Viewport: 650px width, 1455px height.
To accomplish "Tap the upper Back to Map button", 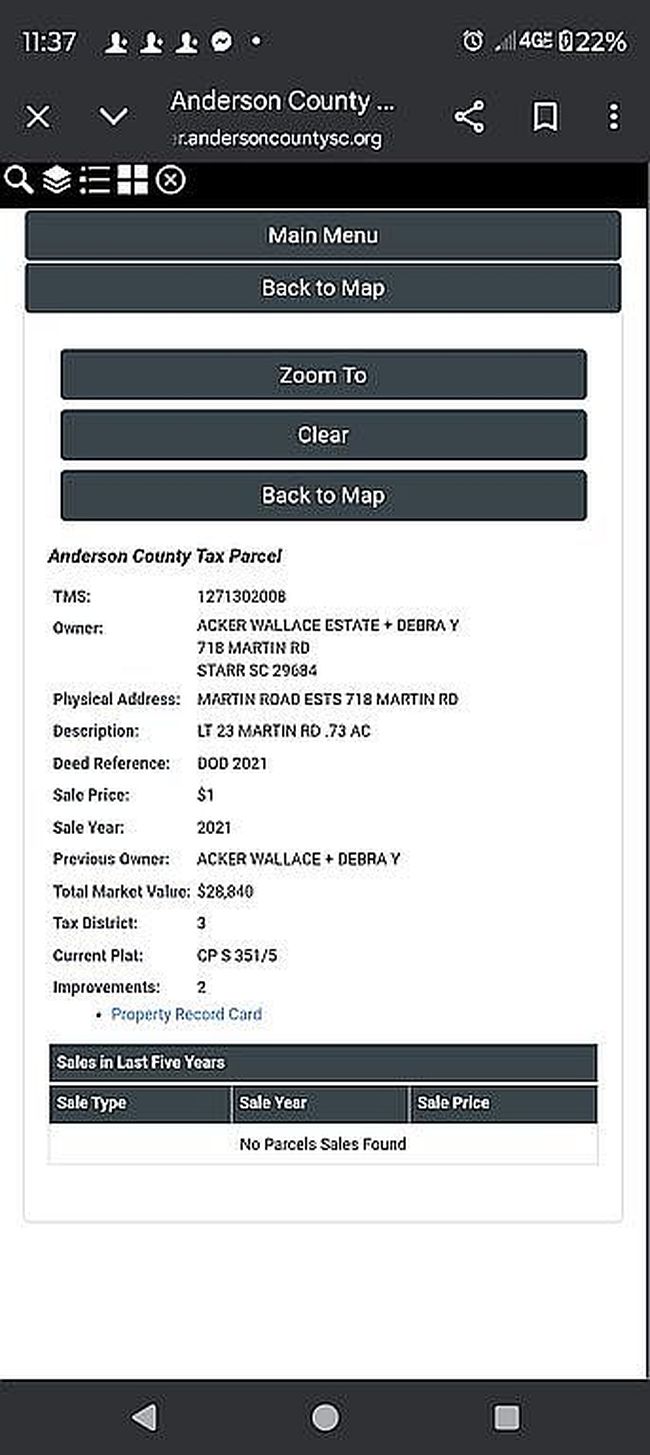I will pyautogui.click(x=323, y=288).
